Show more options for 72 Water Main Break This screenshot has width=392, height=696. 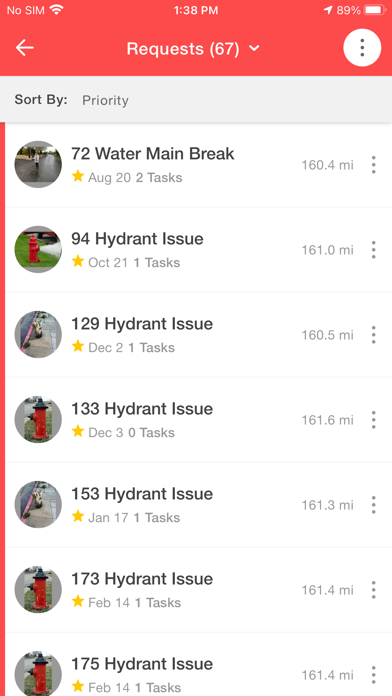pyautogui.click(x=373, y=165)
